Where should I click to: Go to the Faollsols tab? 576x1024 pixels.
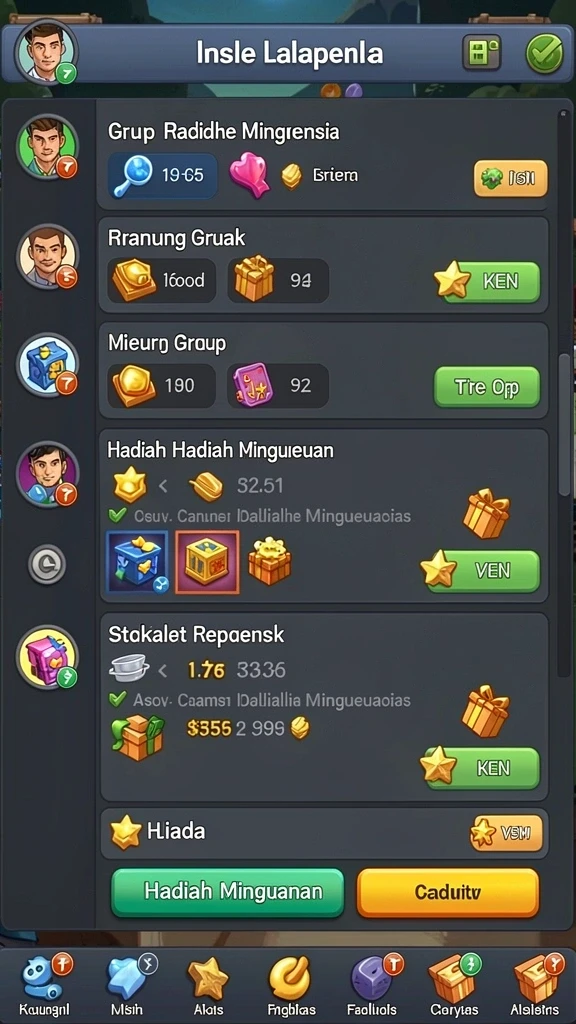pyautogui.click(x=372, y=986)
